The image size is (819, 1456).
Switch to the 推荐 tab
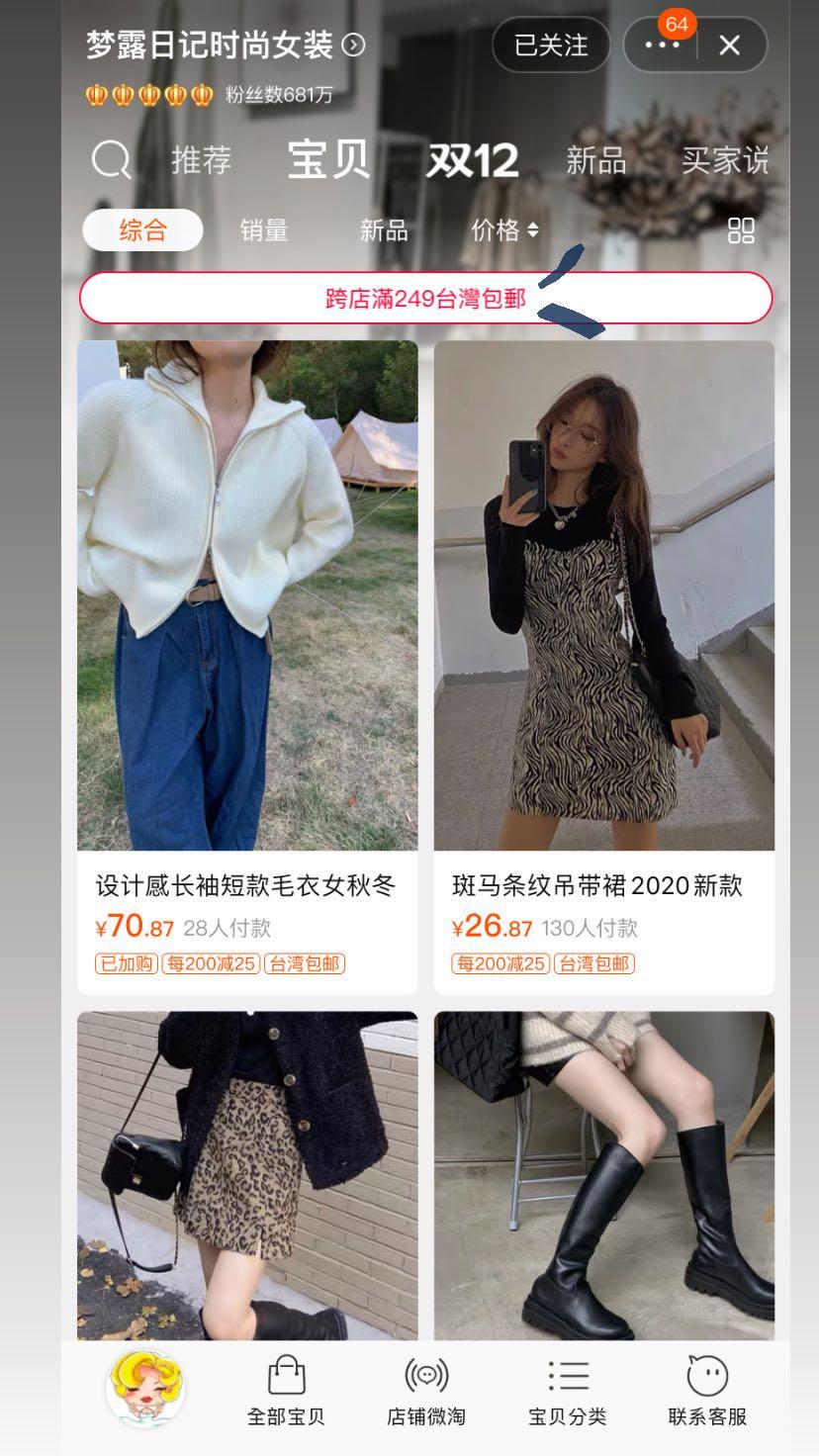tap(202, 160)
